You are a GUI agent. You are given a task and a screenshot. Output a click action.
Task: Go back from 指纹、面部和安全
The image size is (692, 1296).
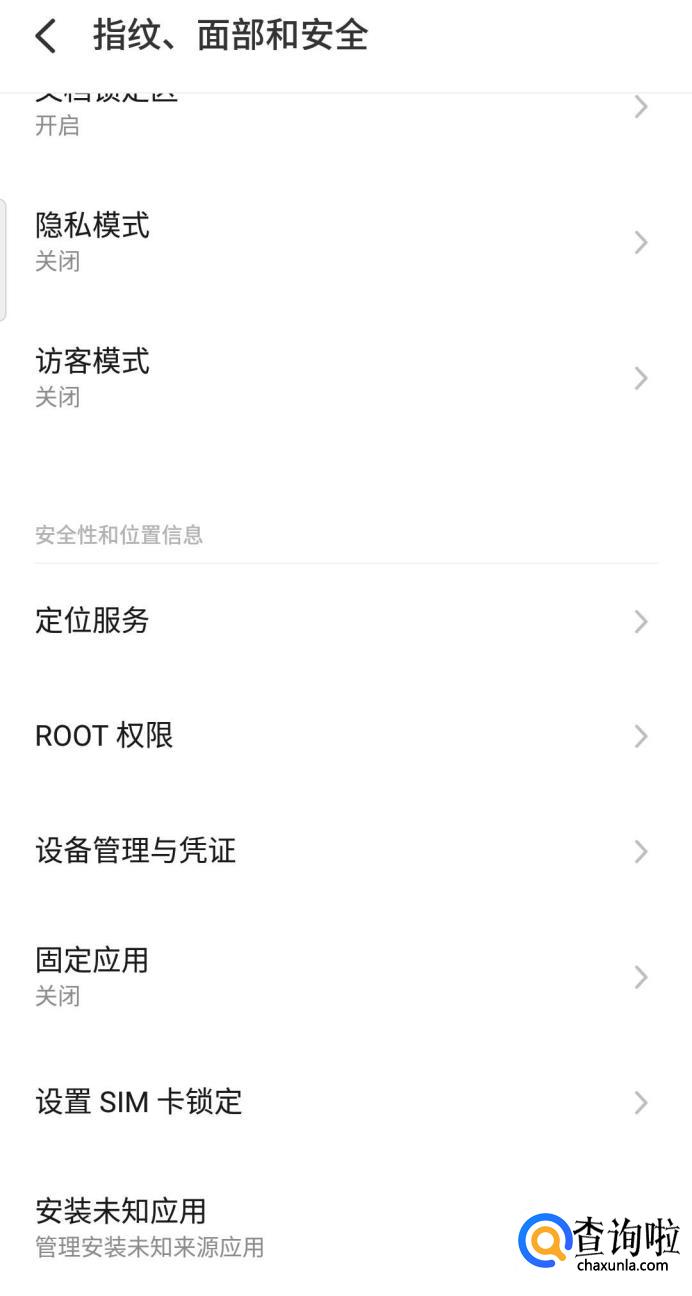(x=46, y=37)
